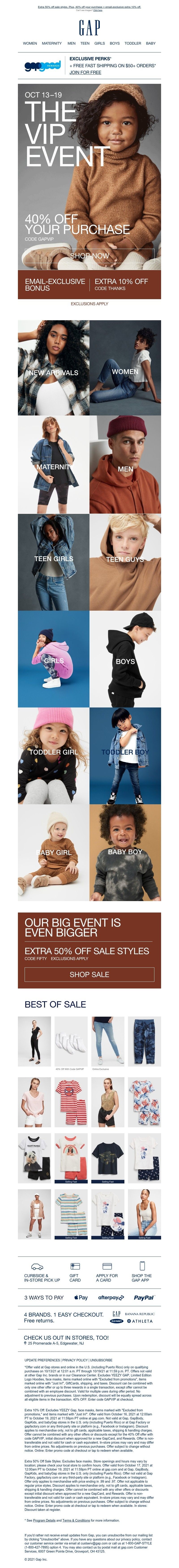The height and width of the screenshot is (1568, 179).
Task: Select the TEEN GIRLS tile
Action: point(53,559)
